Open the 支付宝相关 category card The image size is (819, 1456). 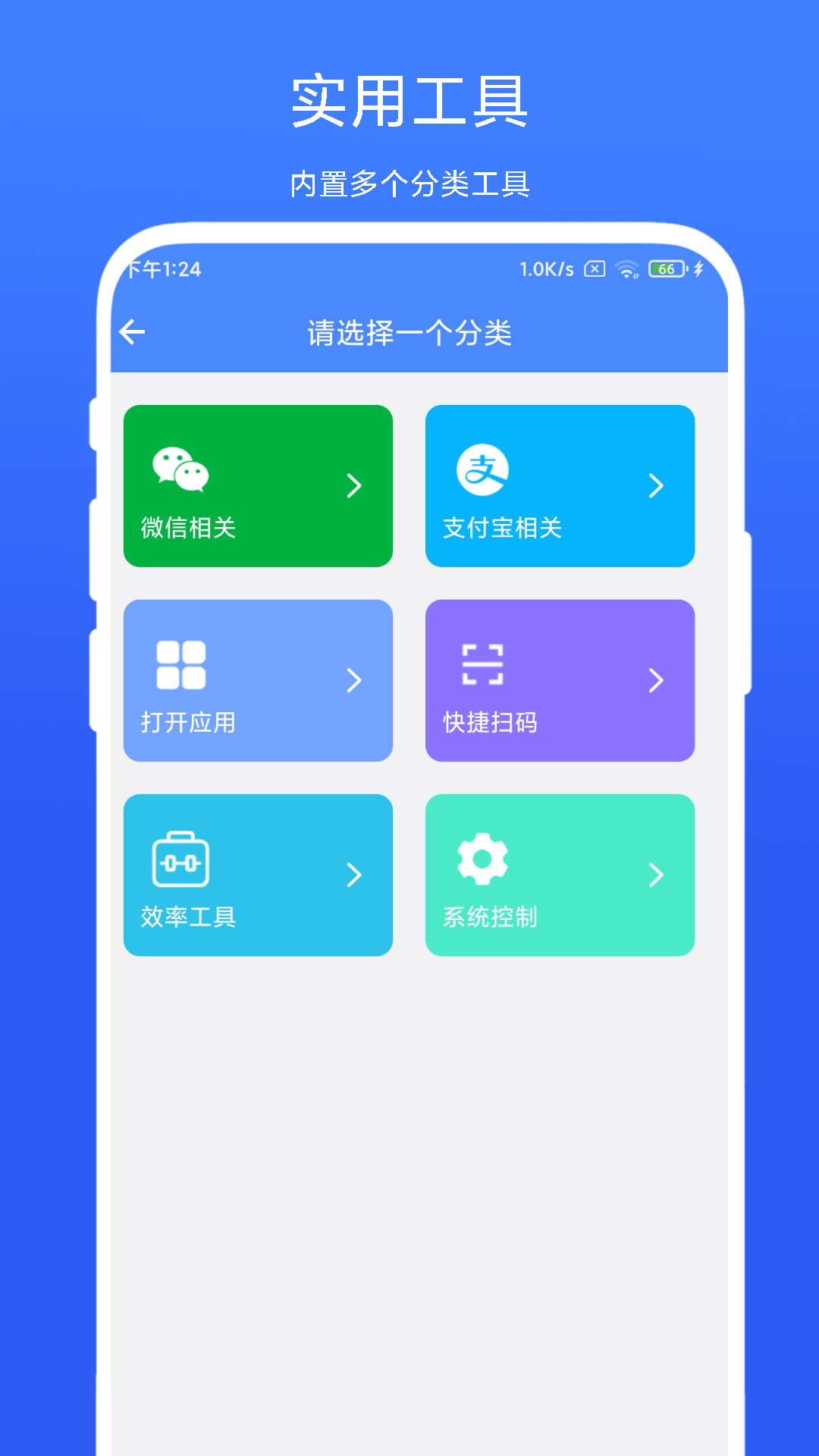coord(560,486)
